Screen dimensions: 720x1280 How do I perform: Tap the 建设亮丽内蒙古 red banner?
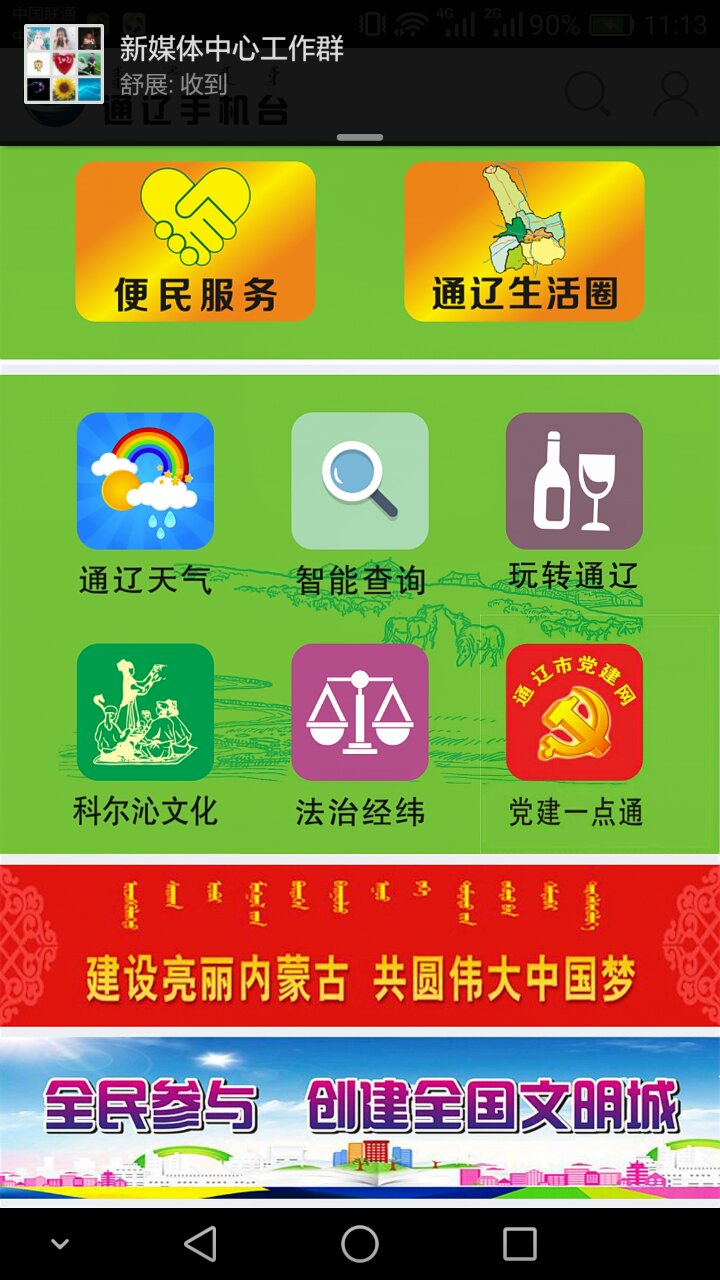[x=360, y=946]
